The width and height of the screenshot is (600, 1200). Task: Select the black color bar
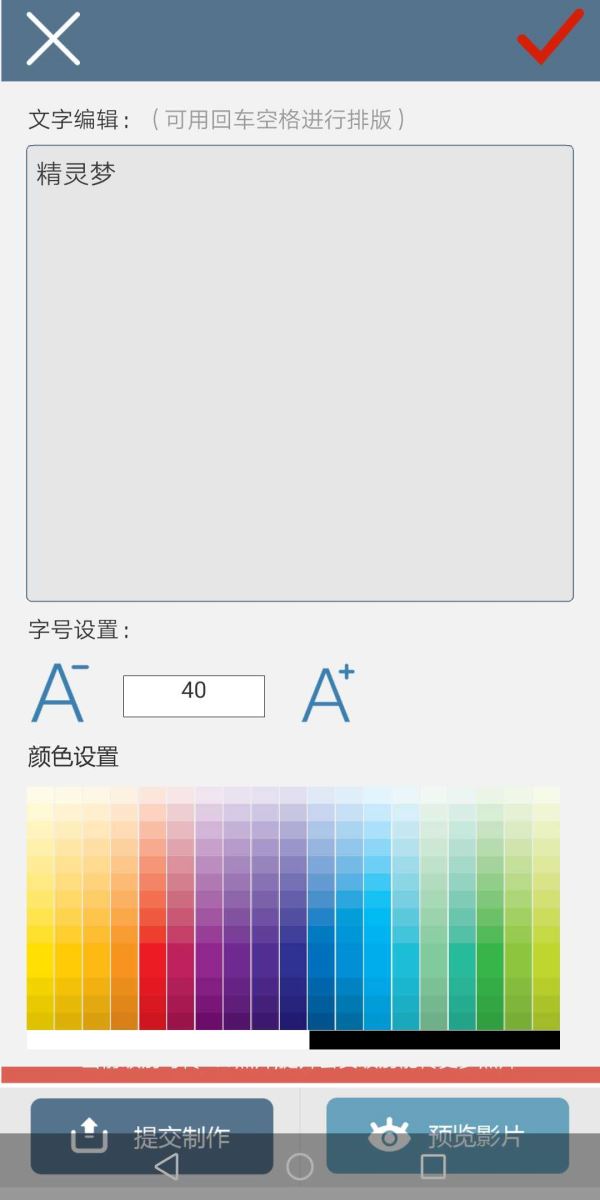tap(434, 1040)
